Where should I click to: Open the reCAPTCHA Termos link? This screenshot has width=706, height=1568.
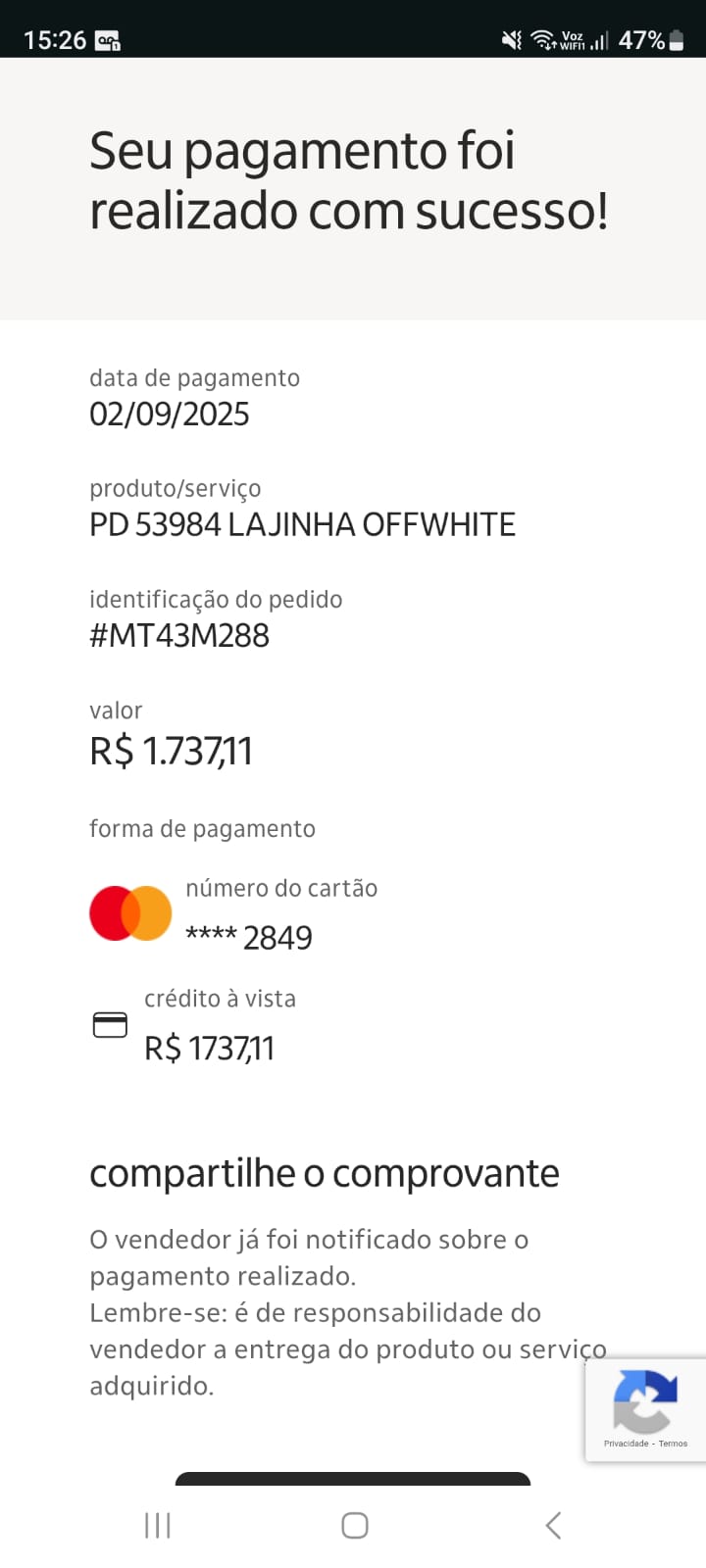pos(674,1444)
